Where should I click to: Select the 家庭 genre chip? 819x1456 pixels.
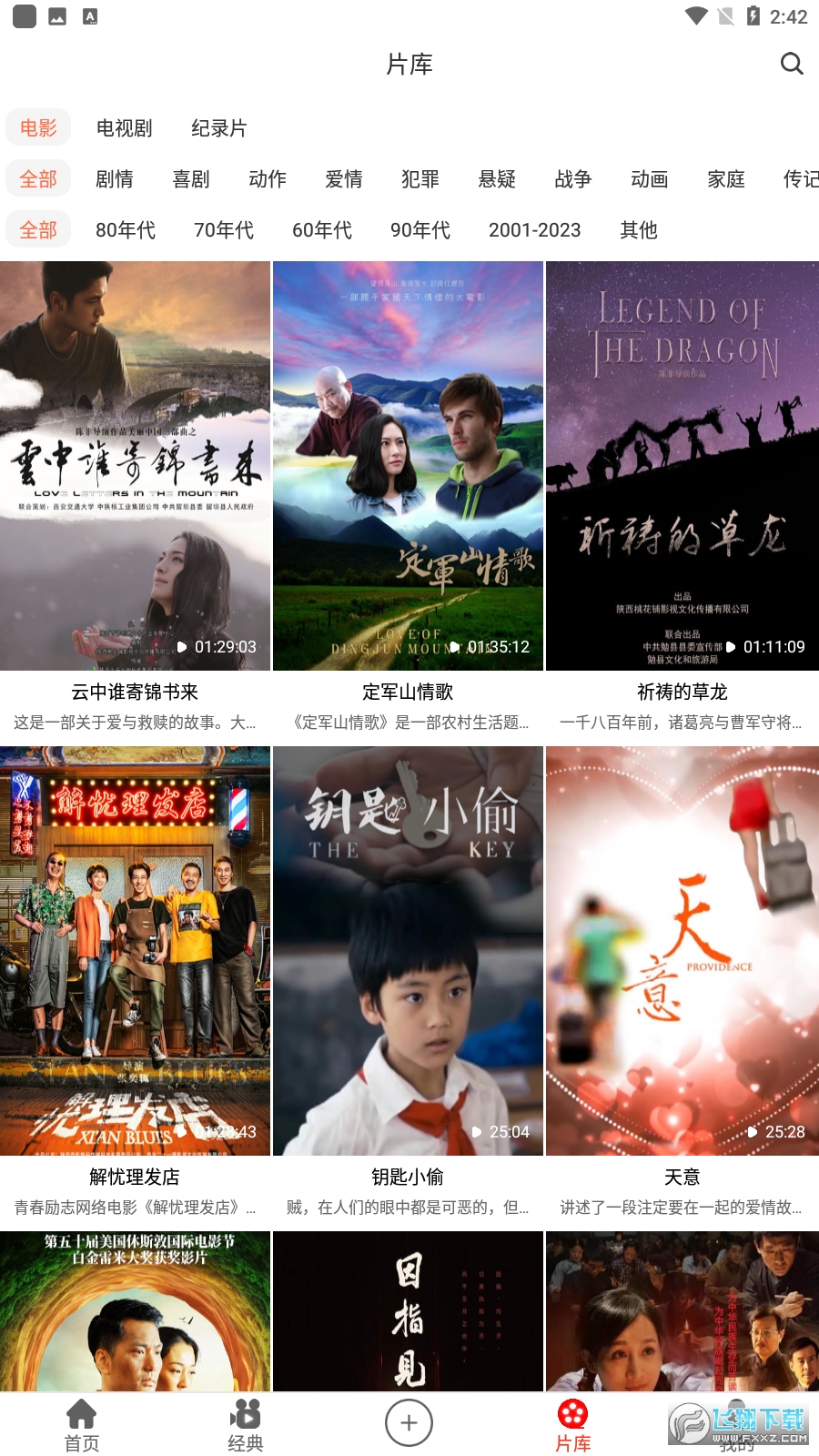[726, 179]
